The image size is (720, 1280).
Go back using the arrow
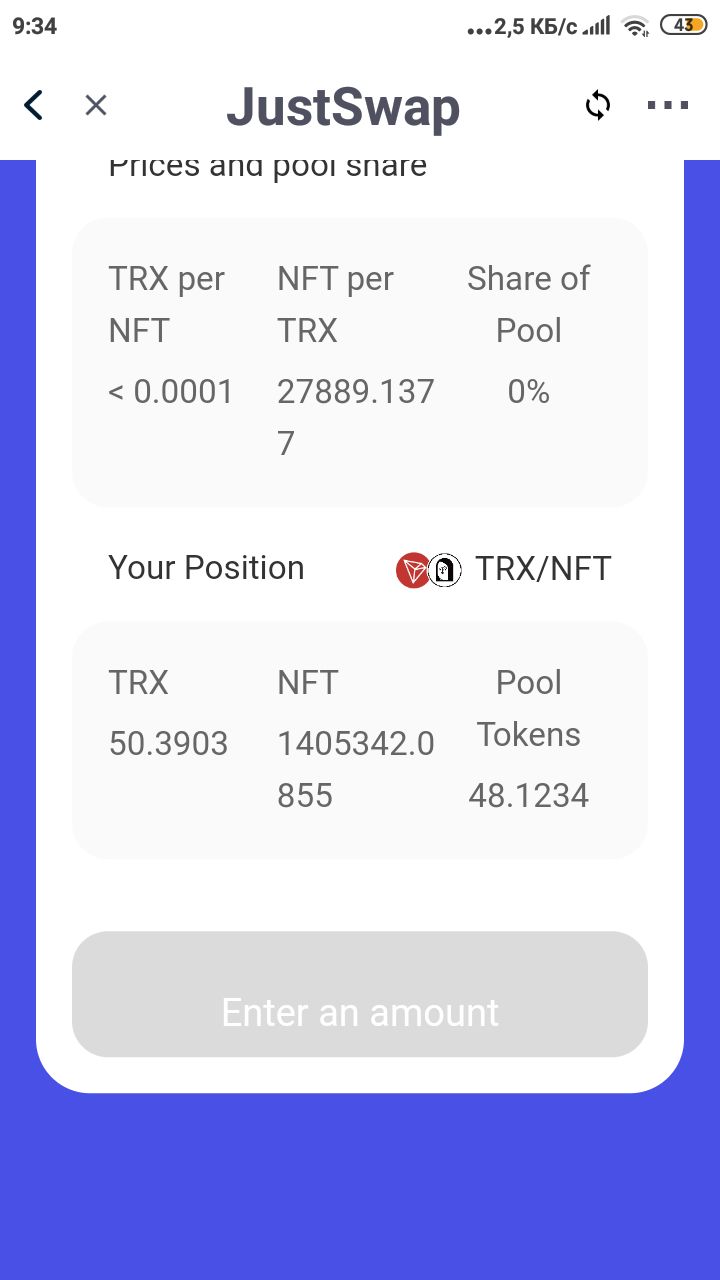pyautogui.click(x=34, y=105)
